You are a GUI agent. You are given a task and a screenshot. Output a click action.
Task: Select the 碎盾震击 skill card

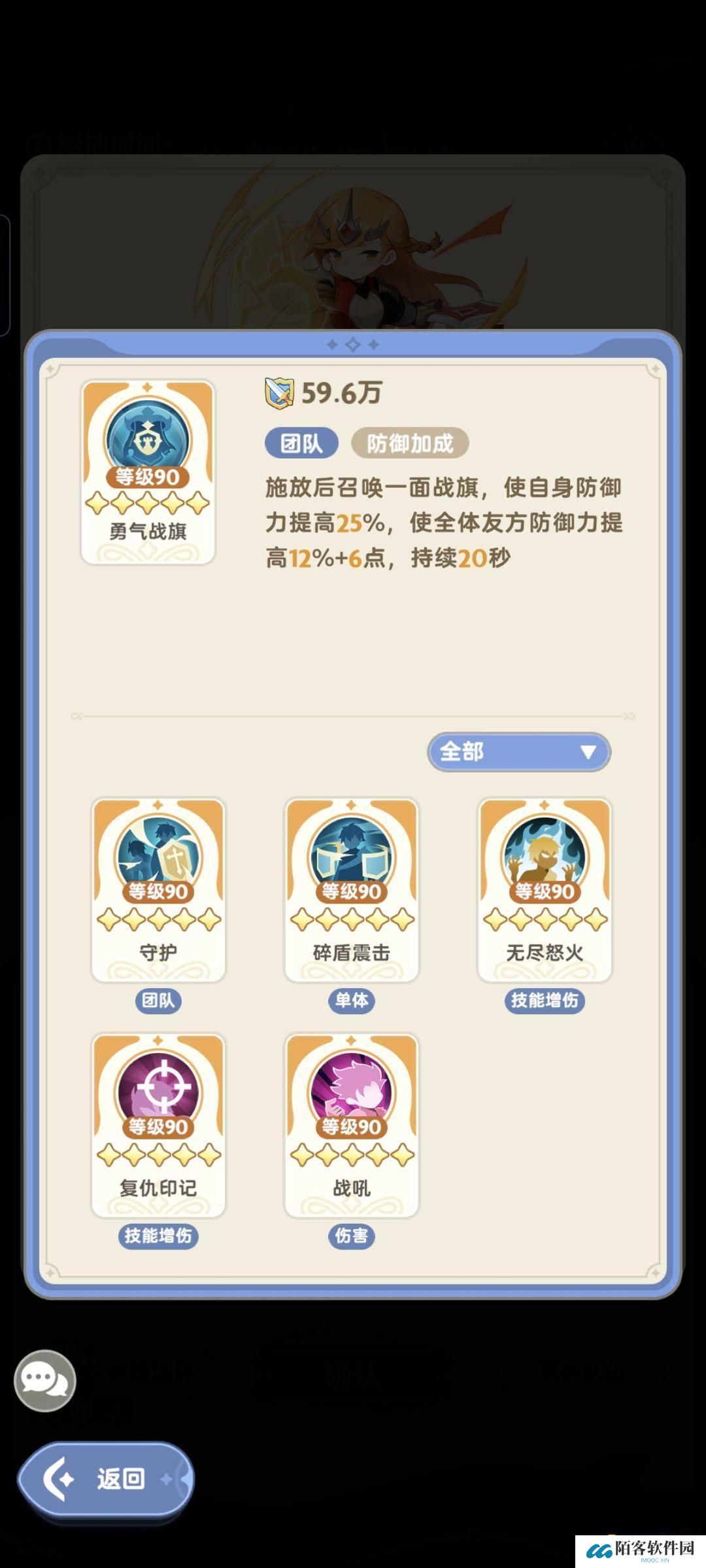point(351,889)
